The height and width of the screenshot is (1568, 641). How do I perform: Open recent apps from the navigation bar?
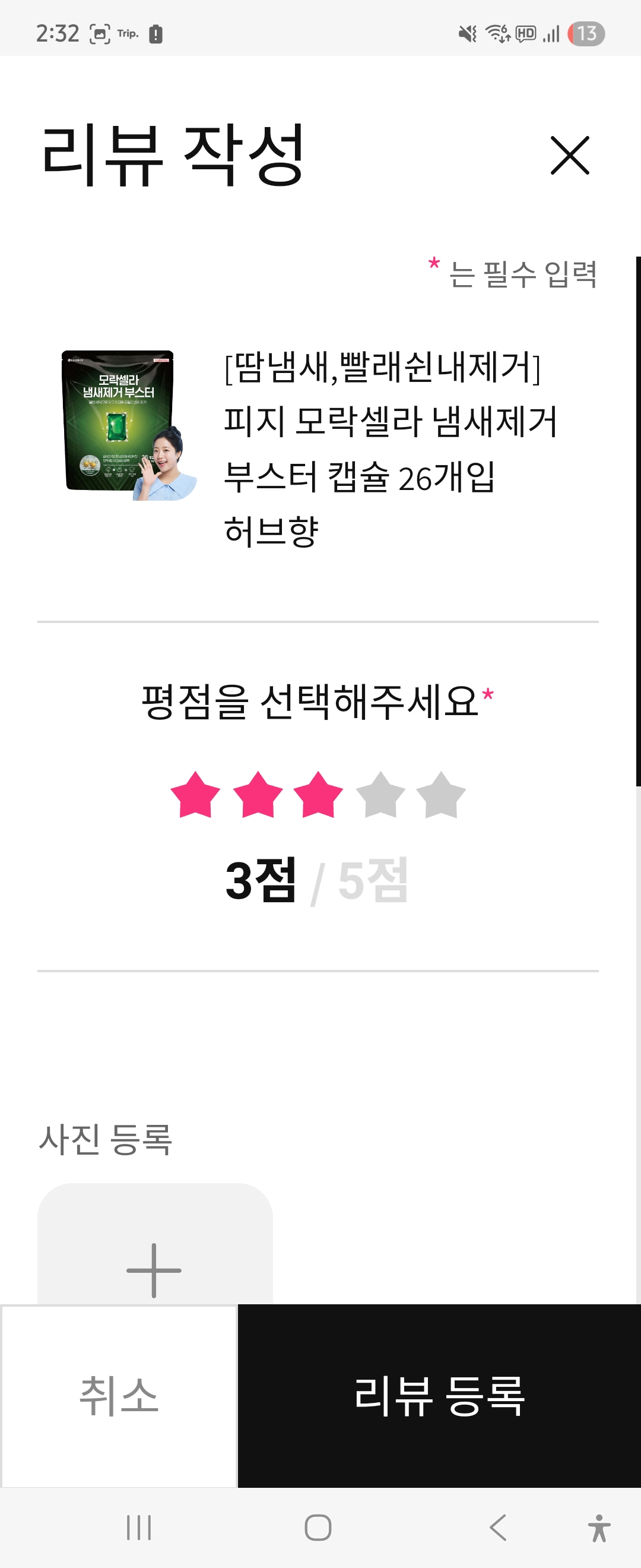pos(139,1528)
